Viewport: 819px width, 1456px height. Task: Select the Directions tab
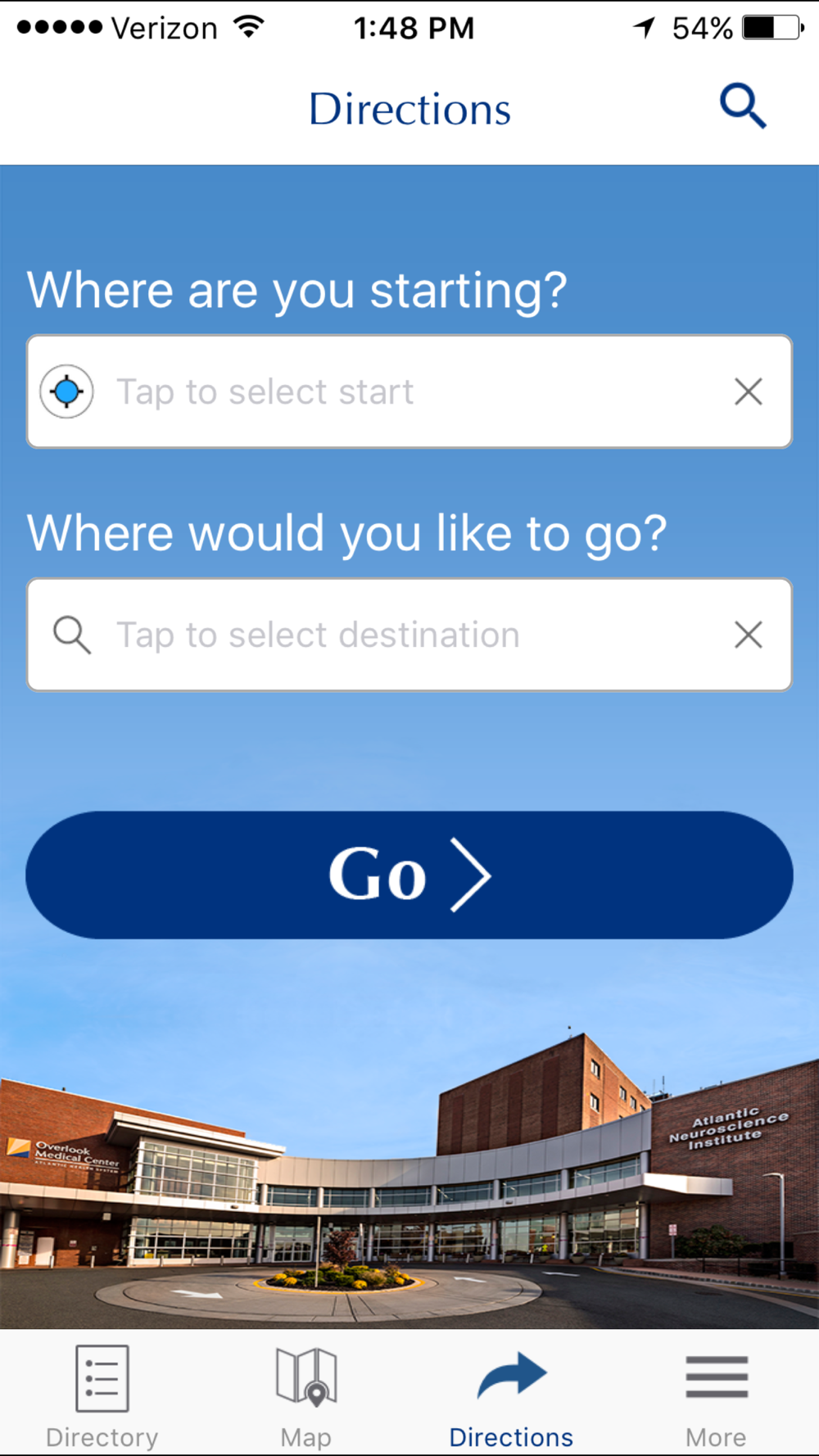(x=511, y=1397)
